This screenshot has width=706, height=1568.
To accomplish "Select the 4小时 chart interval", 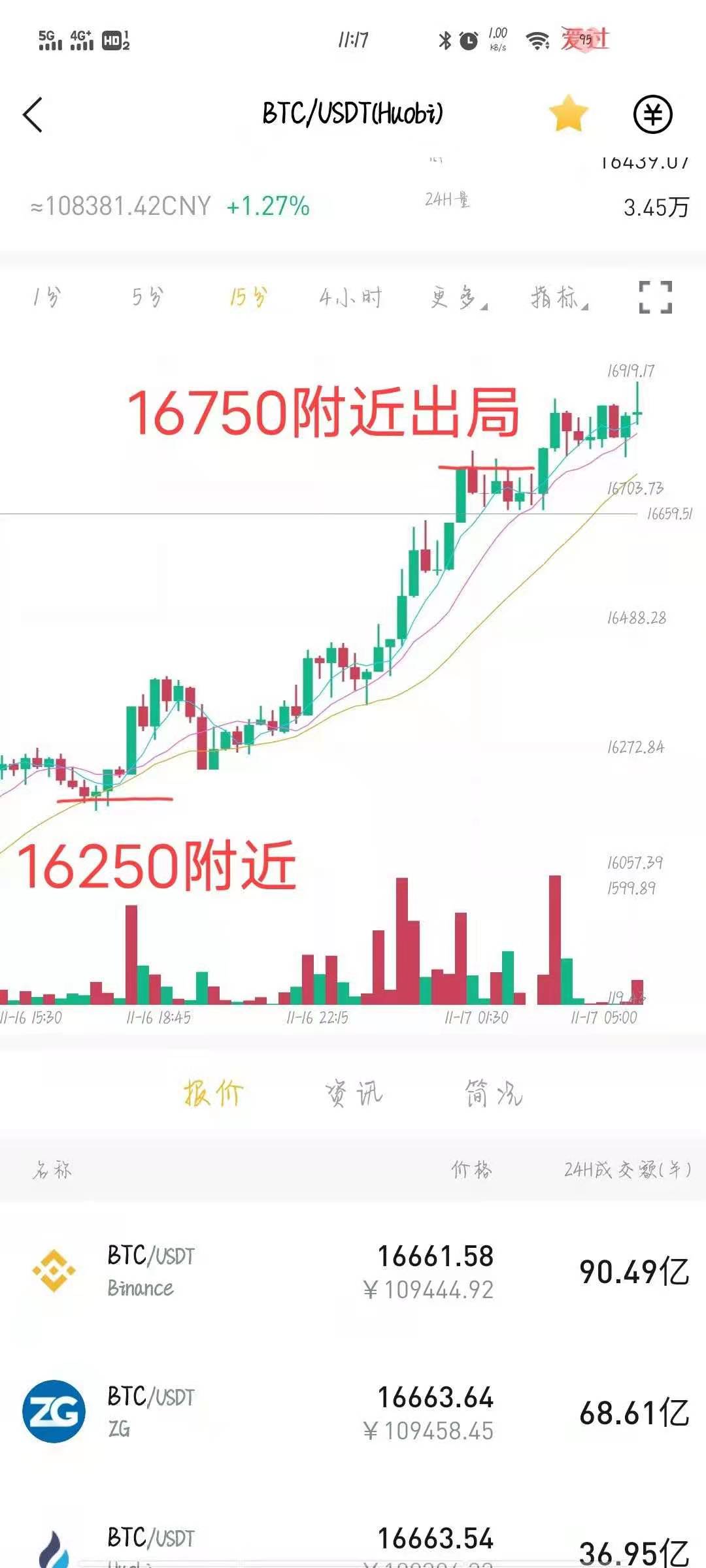I will (x=350, y=298).
